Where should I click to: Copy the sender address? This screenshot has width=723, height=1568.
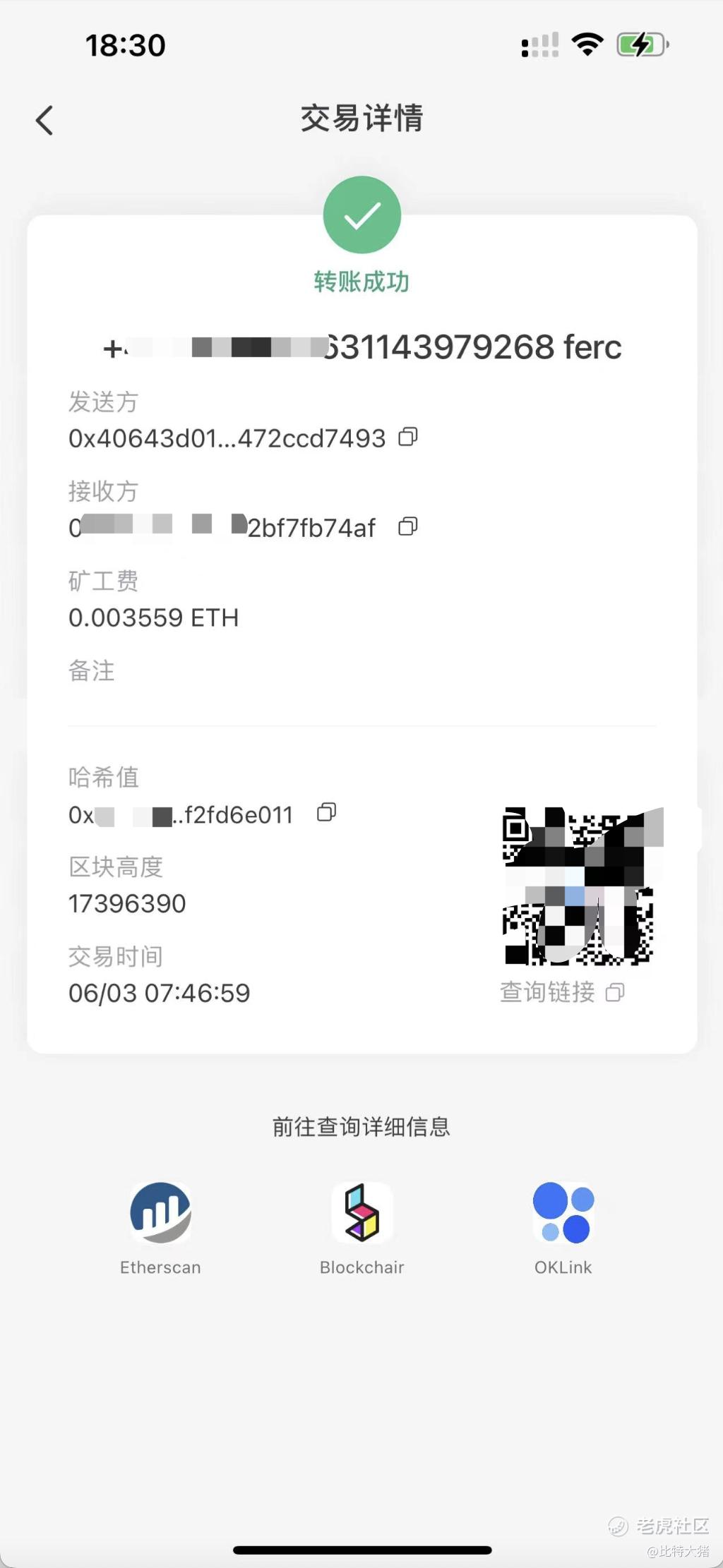(408, 438)
